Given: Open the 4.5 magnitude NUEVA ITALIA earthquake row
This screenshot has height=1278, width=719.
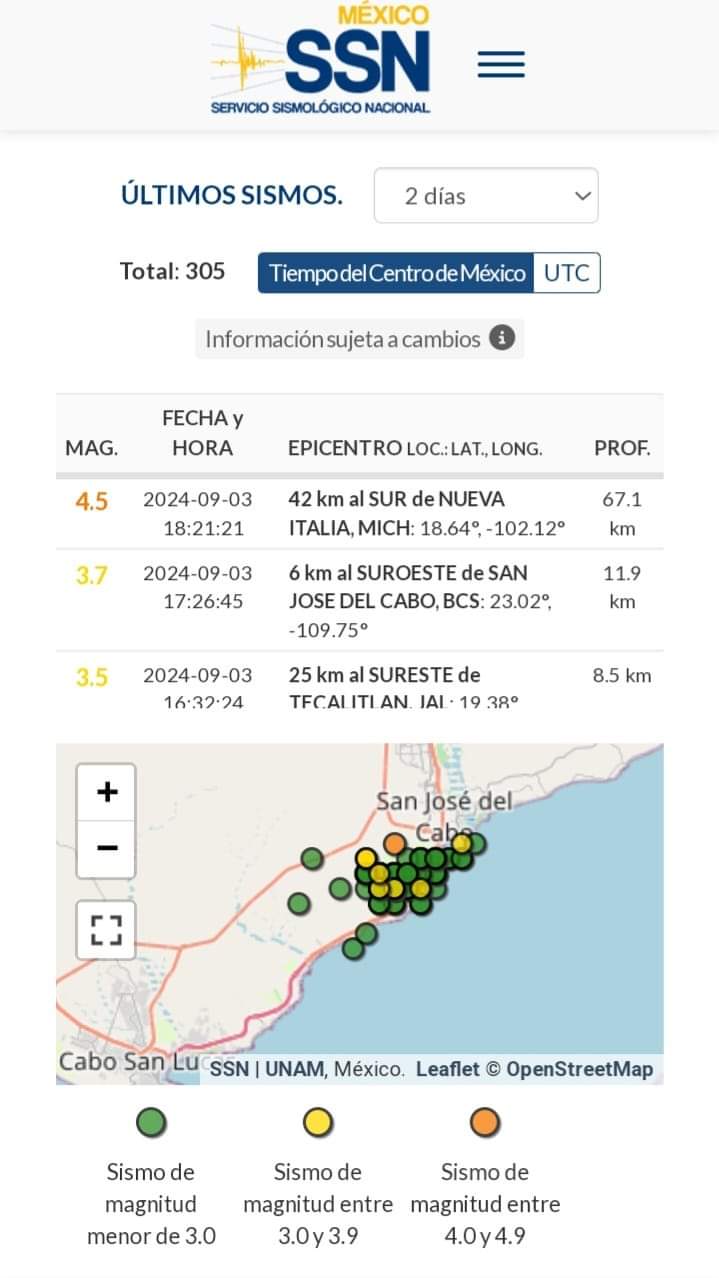Looking at the screenshot, I should 359,513.
